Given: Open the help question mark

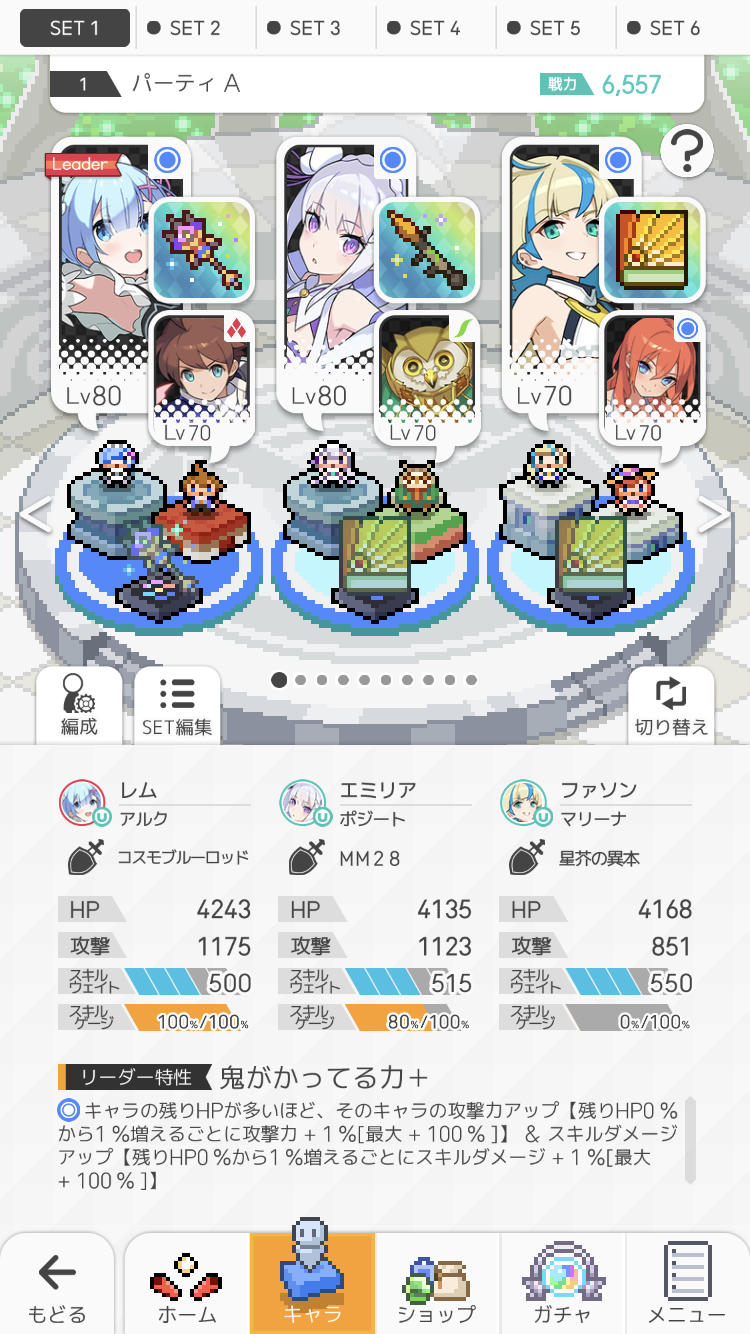Looking at the screenshot, I should pos(686,153).
